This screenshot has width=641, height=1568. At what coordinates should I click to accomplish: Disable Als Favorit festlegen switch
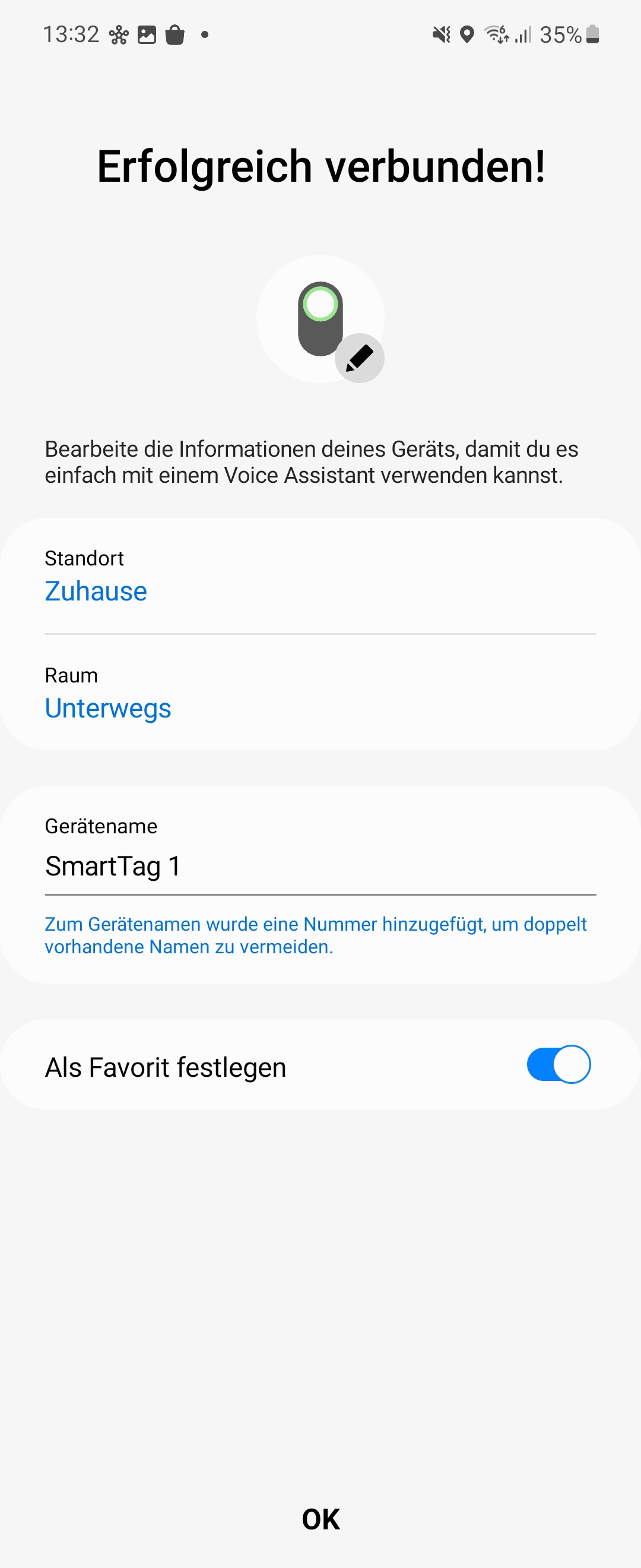(558, 1064)
